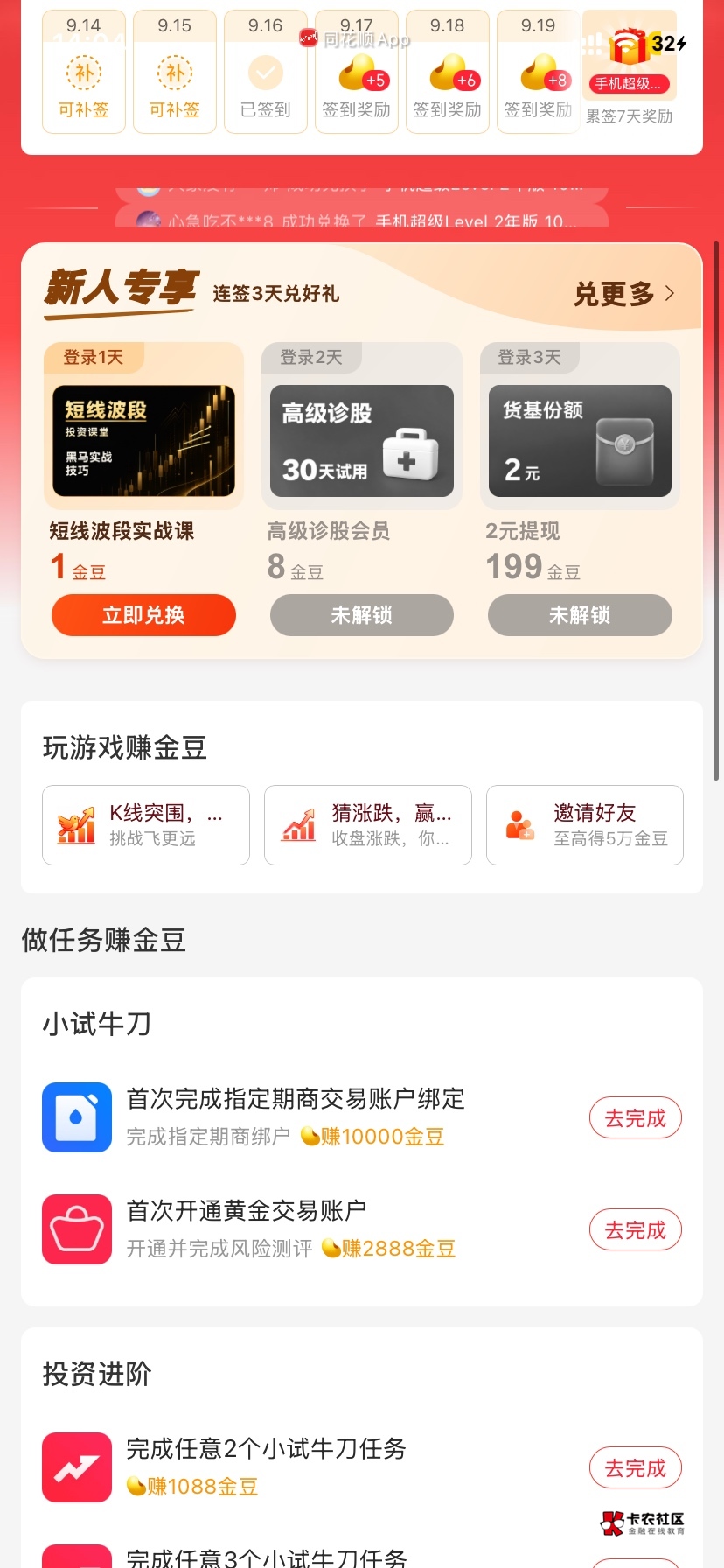
Task: Tap 立即兑换 for 短线波段实战课
Action: [x=143, y=615]
